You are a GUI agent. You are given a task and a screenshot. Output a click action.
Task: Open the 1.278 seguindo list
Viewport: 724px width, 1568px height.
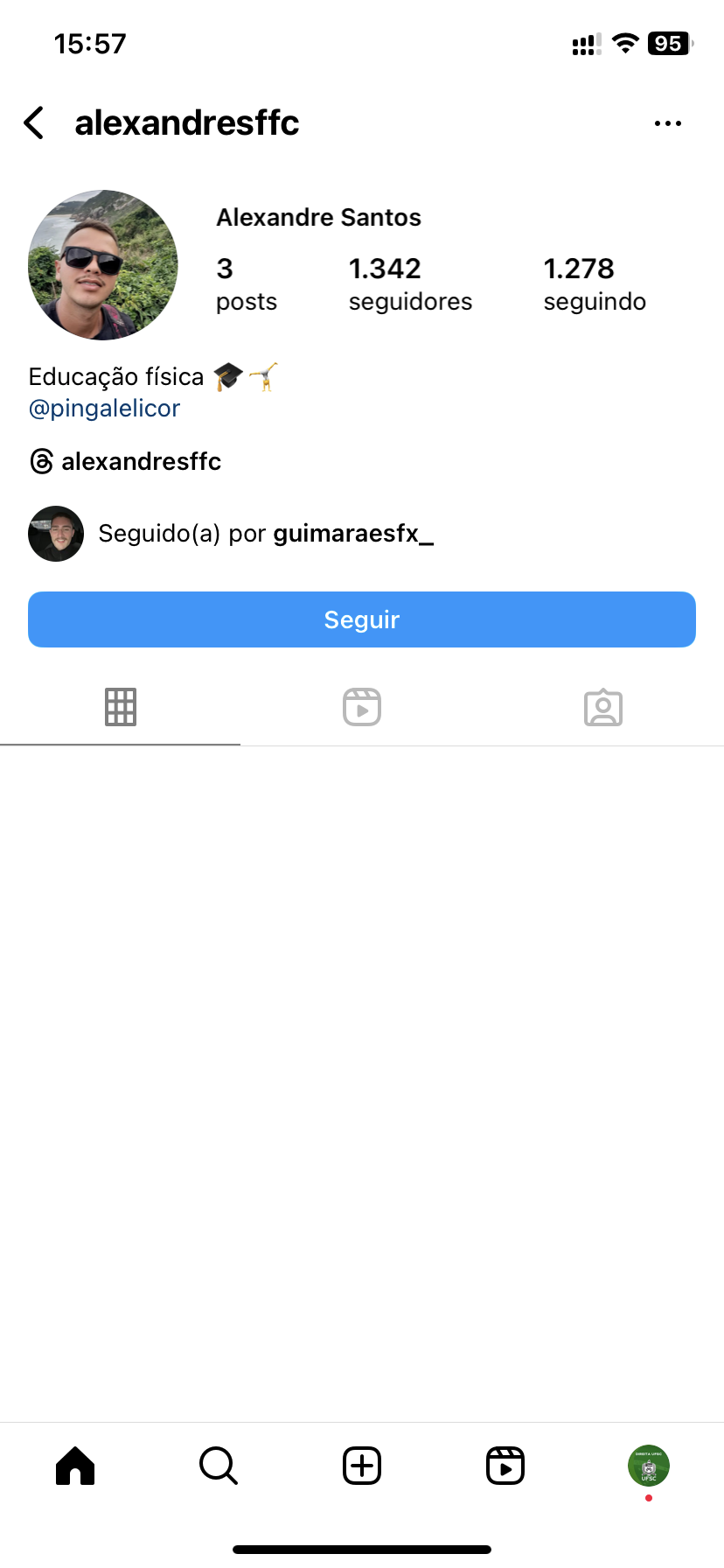click(594, 283)
